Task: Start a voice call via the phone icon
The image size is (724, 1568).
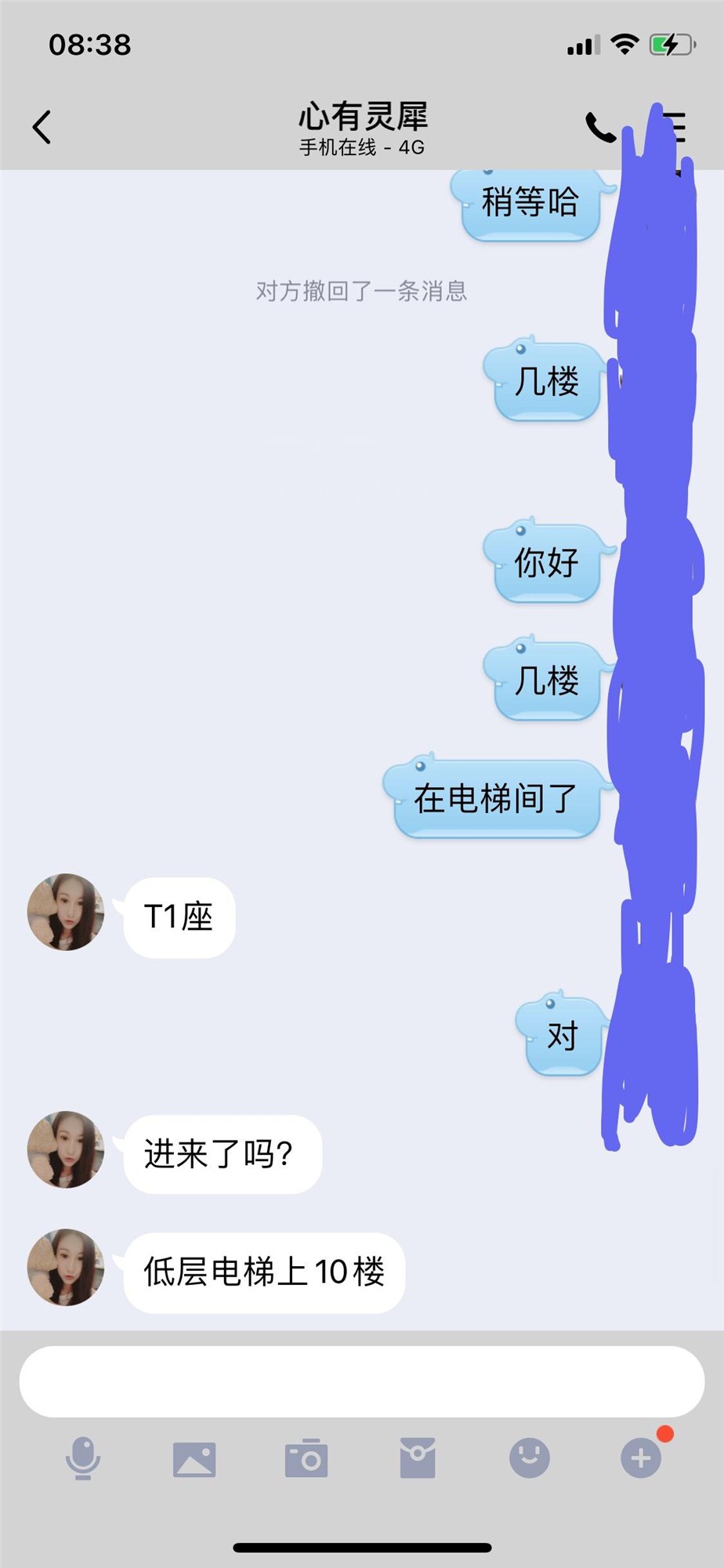Action: point(600,127)
